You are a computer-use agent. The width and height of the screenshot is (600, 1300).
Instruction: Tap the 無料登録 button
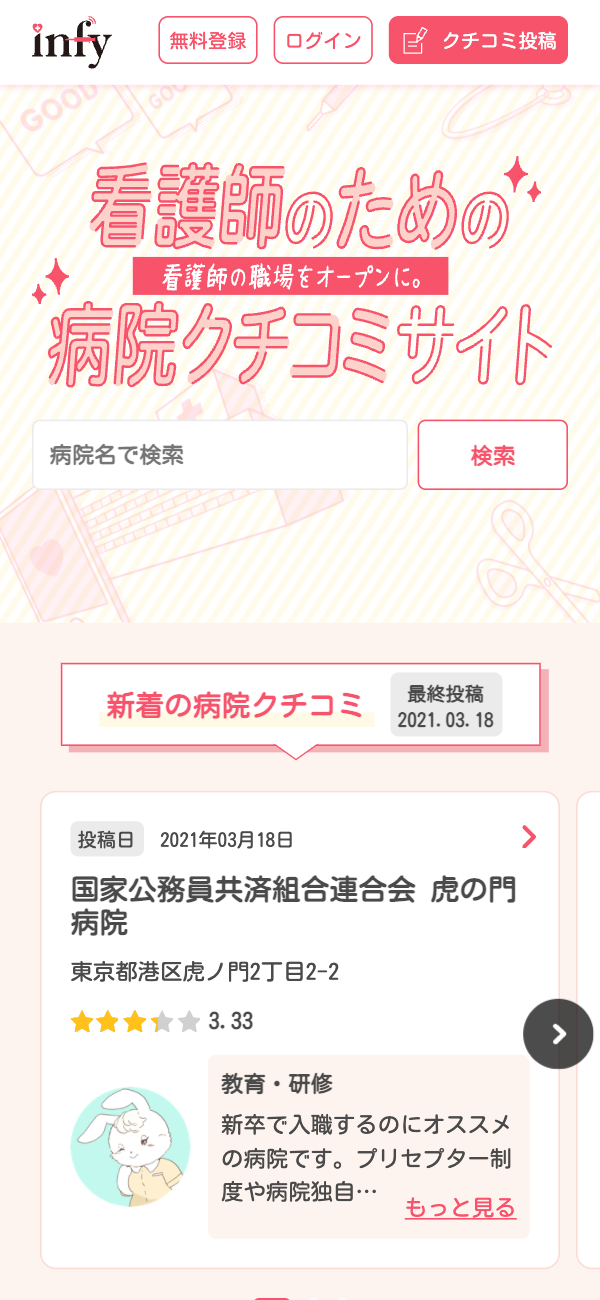click(208, 41)
